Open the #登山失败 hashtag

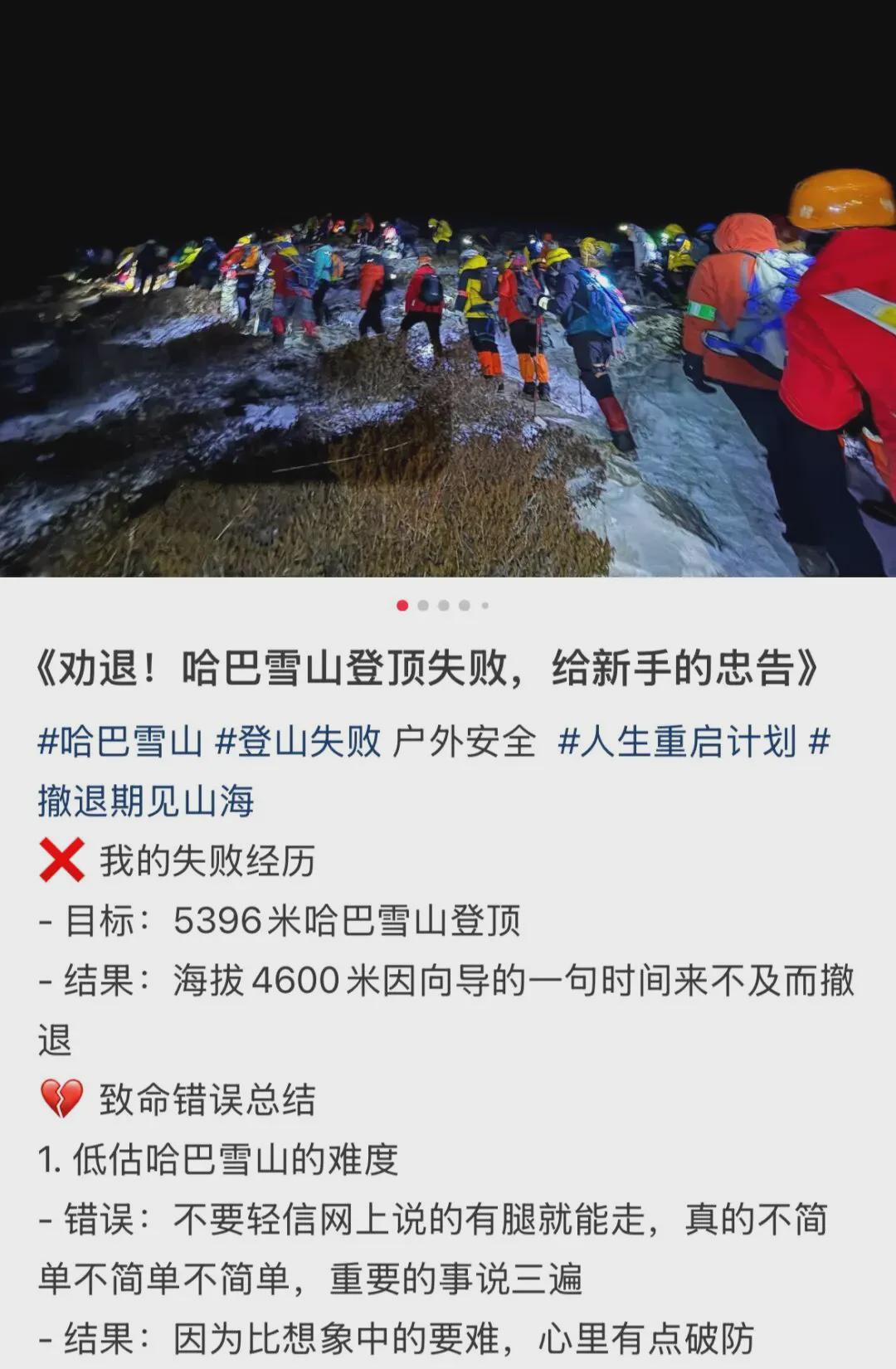tap(298, 741)
